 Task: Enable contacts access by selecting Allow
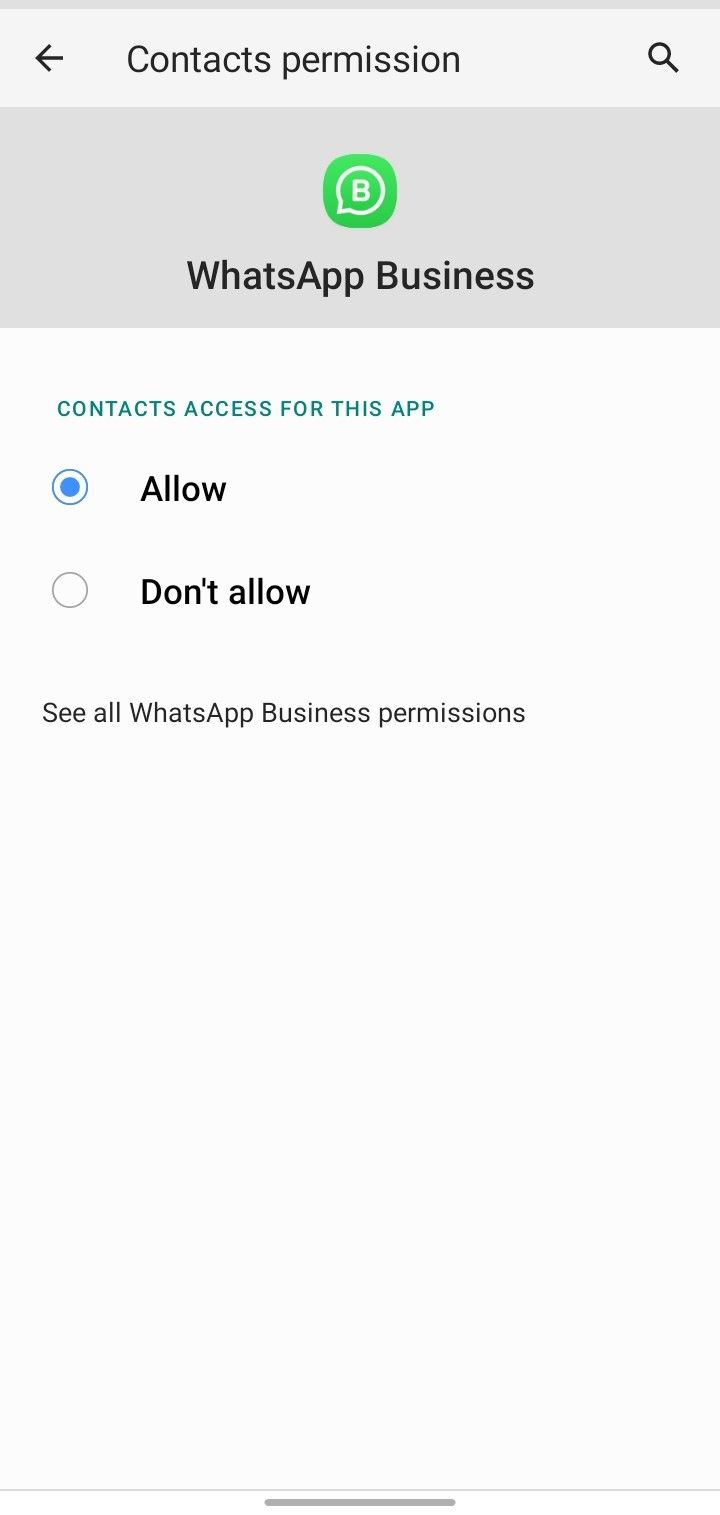pyautogui.click(x=69, y=487)
